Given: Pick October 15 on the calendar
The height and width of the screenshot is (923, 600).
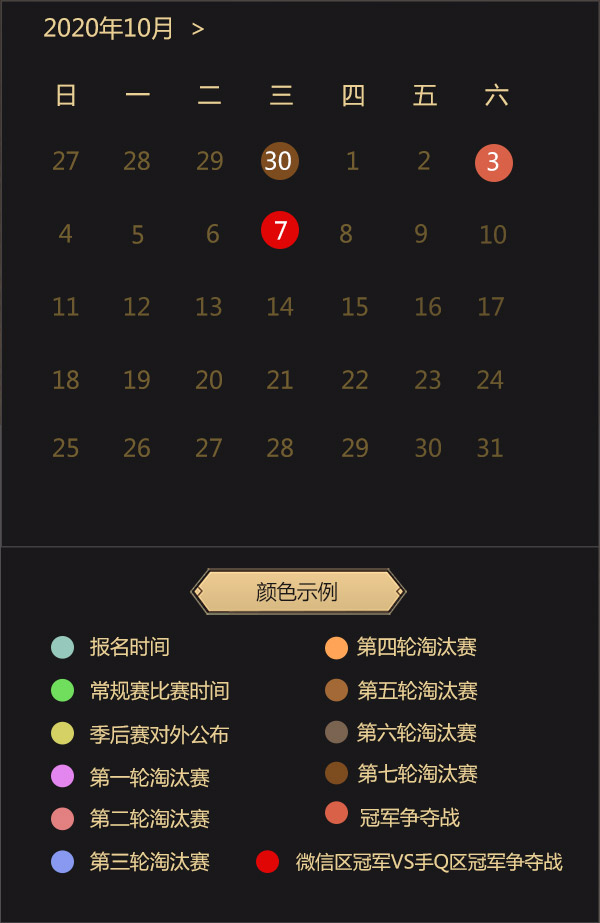Looking at the screenshot, I should (354, 306).
